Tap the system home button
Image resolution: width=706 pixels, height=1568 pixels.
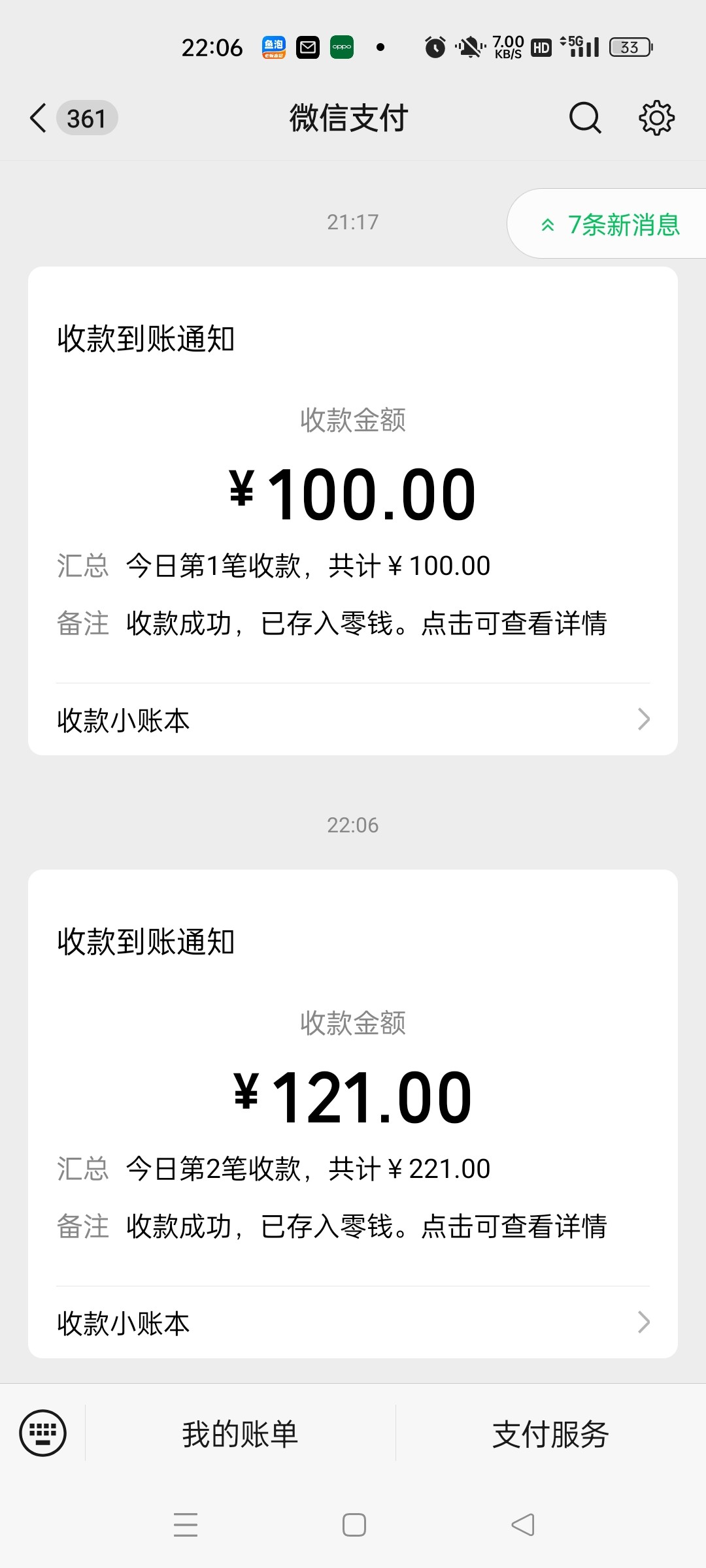(354, 1525)
